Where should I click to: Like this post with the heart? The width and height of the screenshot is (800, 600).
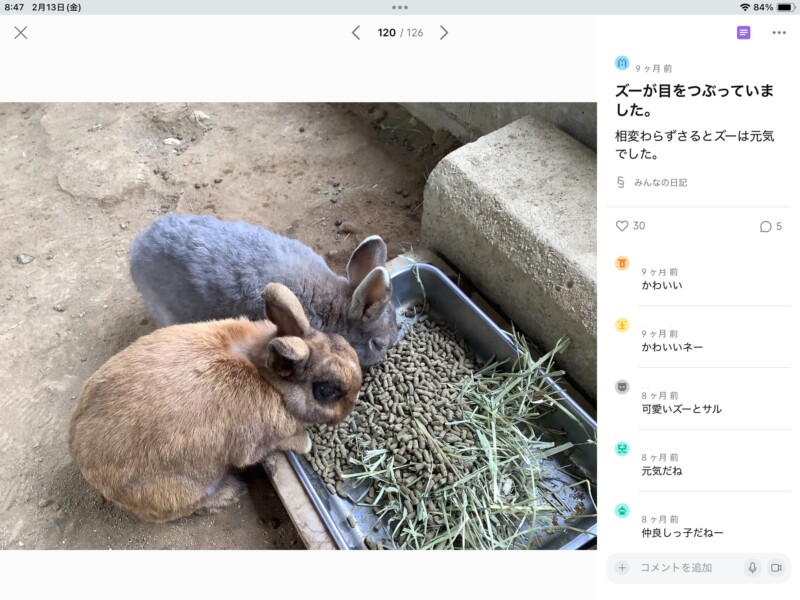pos(622,226)
